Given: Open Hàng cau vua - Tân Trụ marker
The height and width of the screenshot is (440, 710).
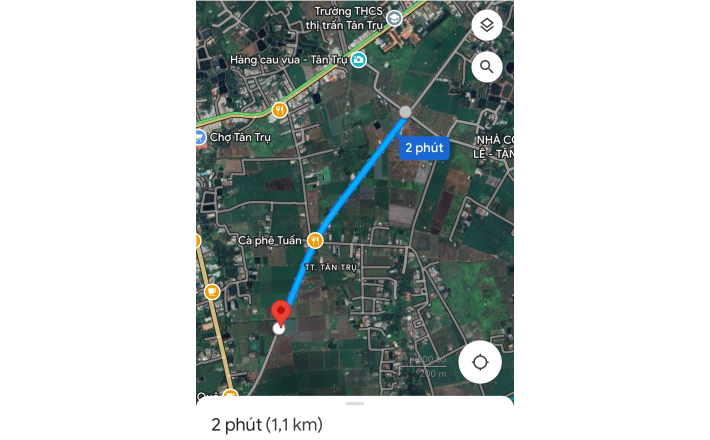Looking at the screenshot, I should pos(359,60).
